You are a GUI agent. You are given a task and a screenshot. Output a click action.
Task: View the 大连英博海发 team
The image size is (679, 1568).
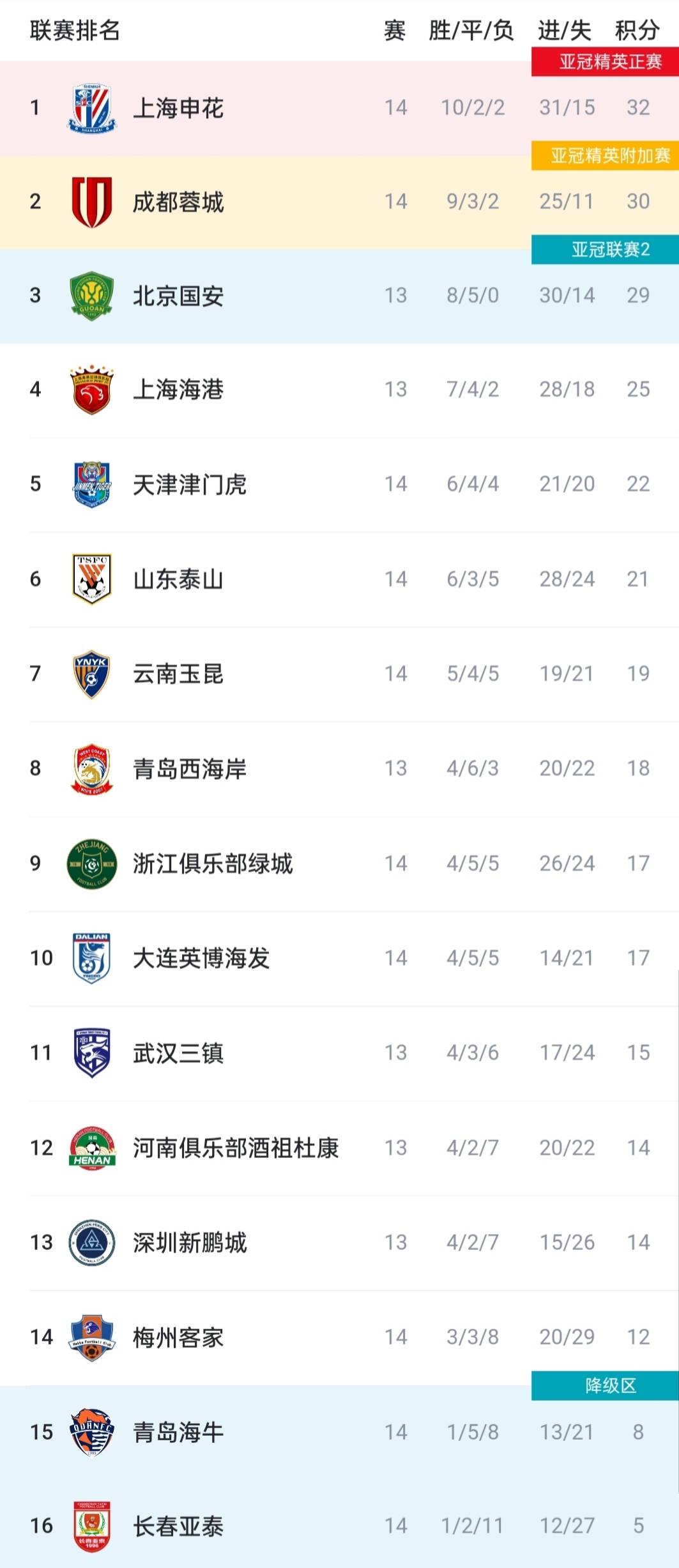201,958
